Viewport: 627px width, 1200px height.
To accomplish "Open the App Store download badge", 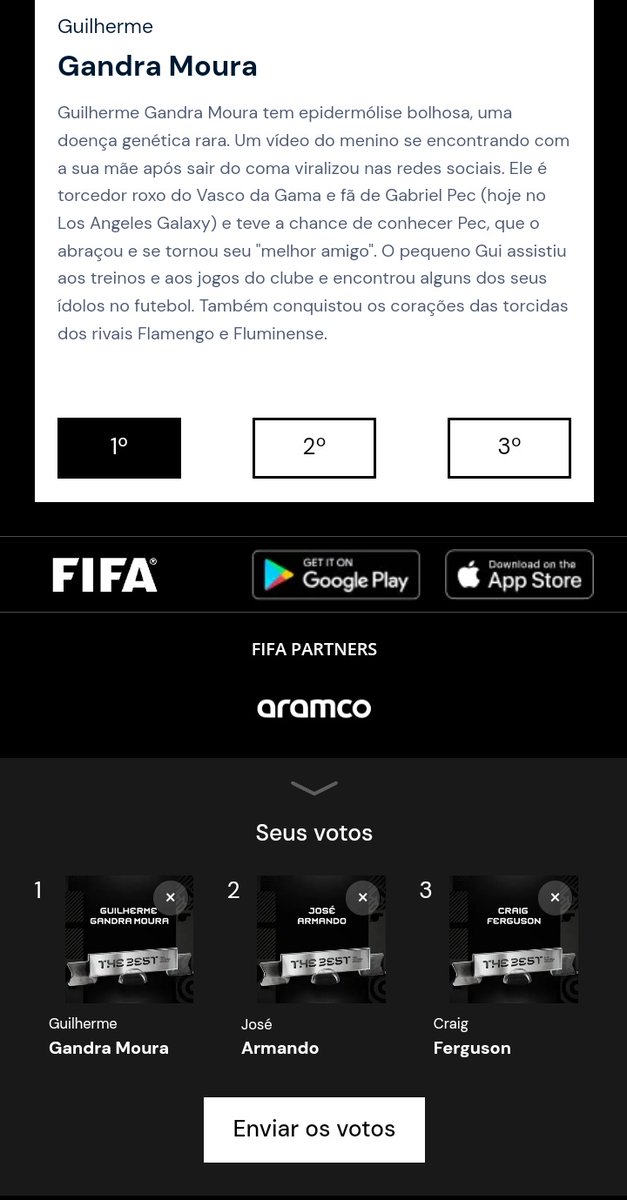I will point(519,575).
